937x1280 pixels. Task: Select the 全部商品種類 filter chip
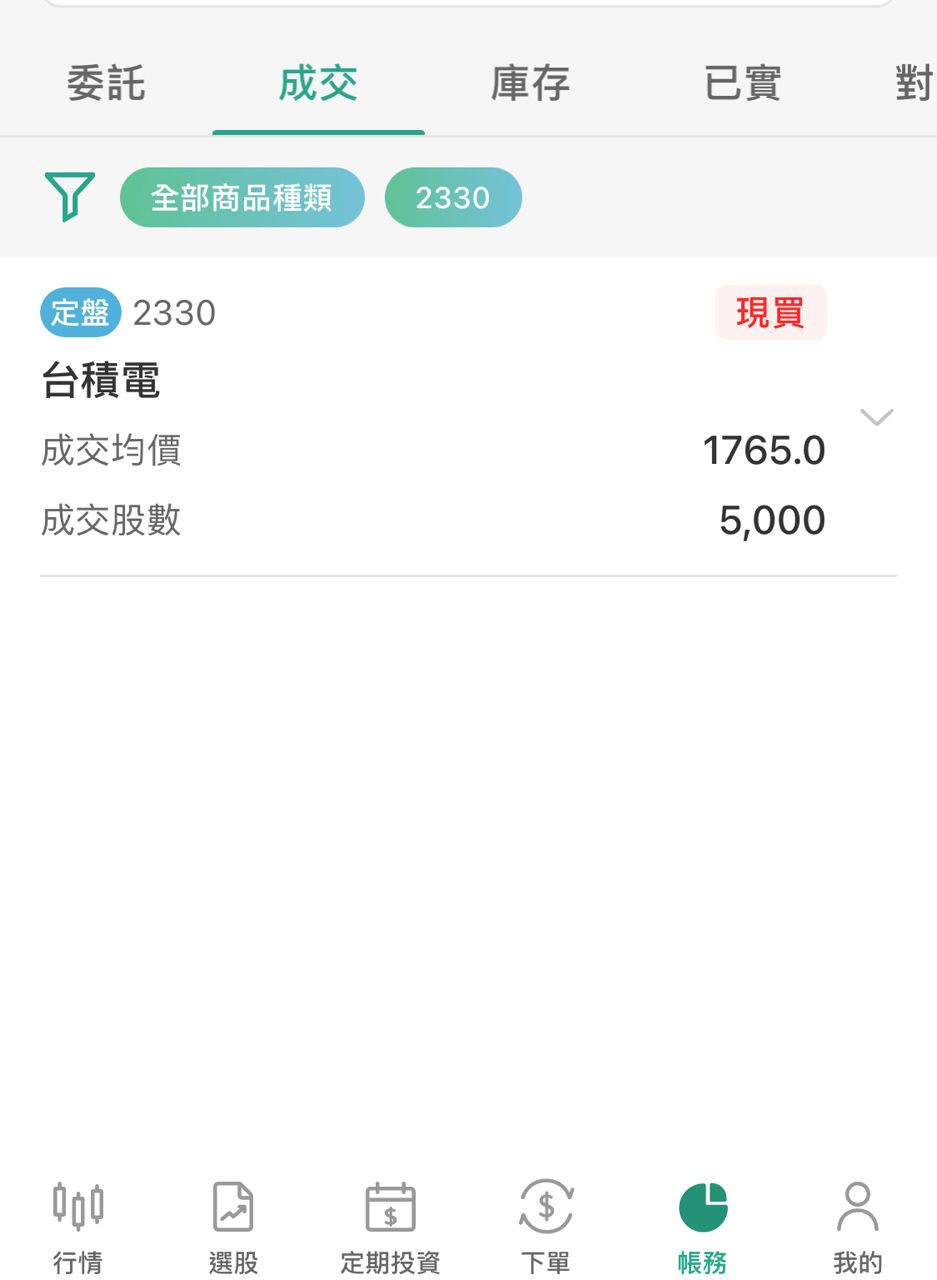coord(242,198)
